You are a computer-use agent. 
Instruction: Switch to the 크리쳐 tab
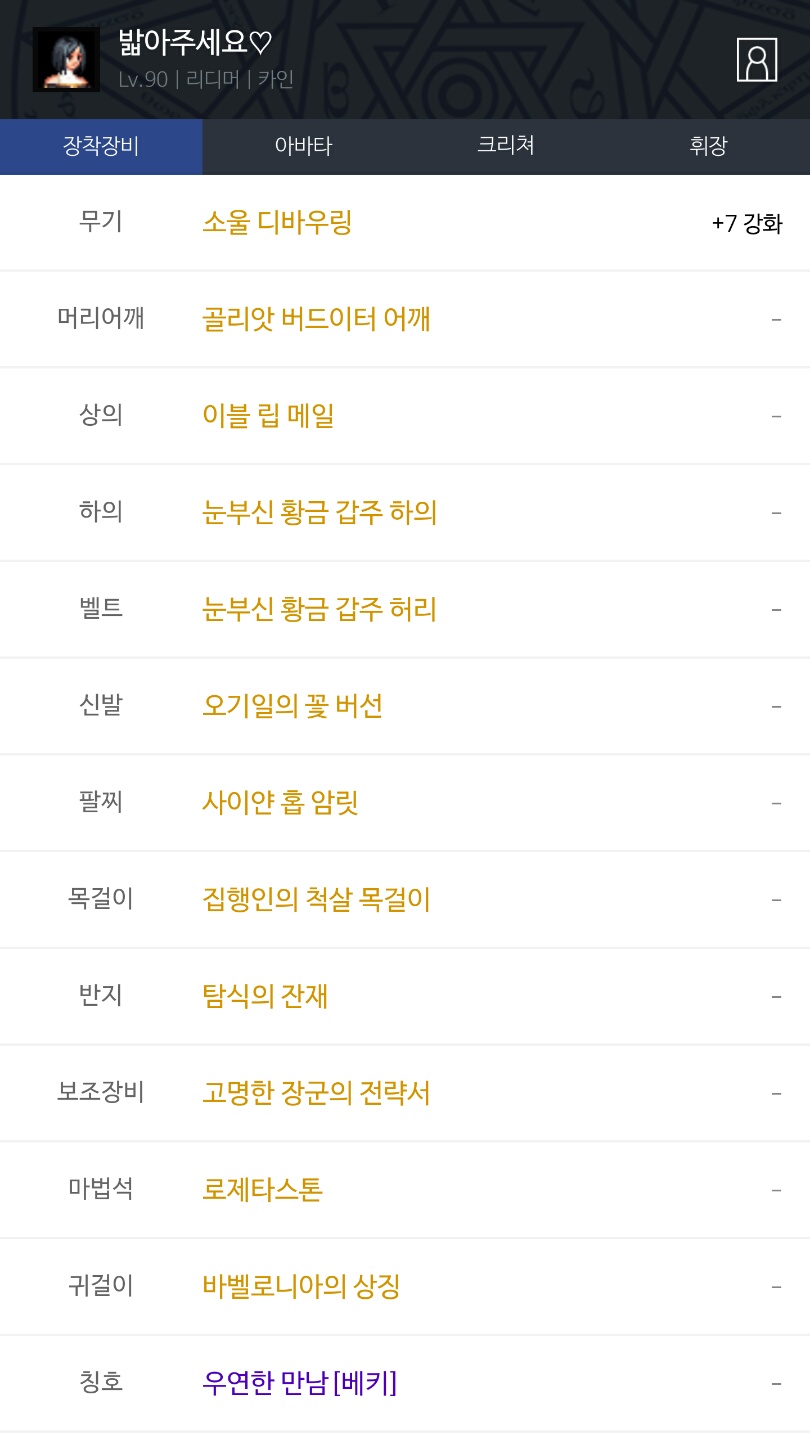tap(506, 146)
